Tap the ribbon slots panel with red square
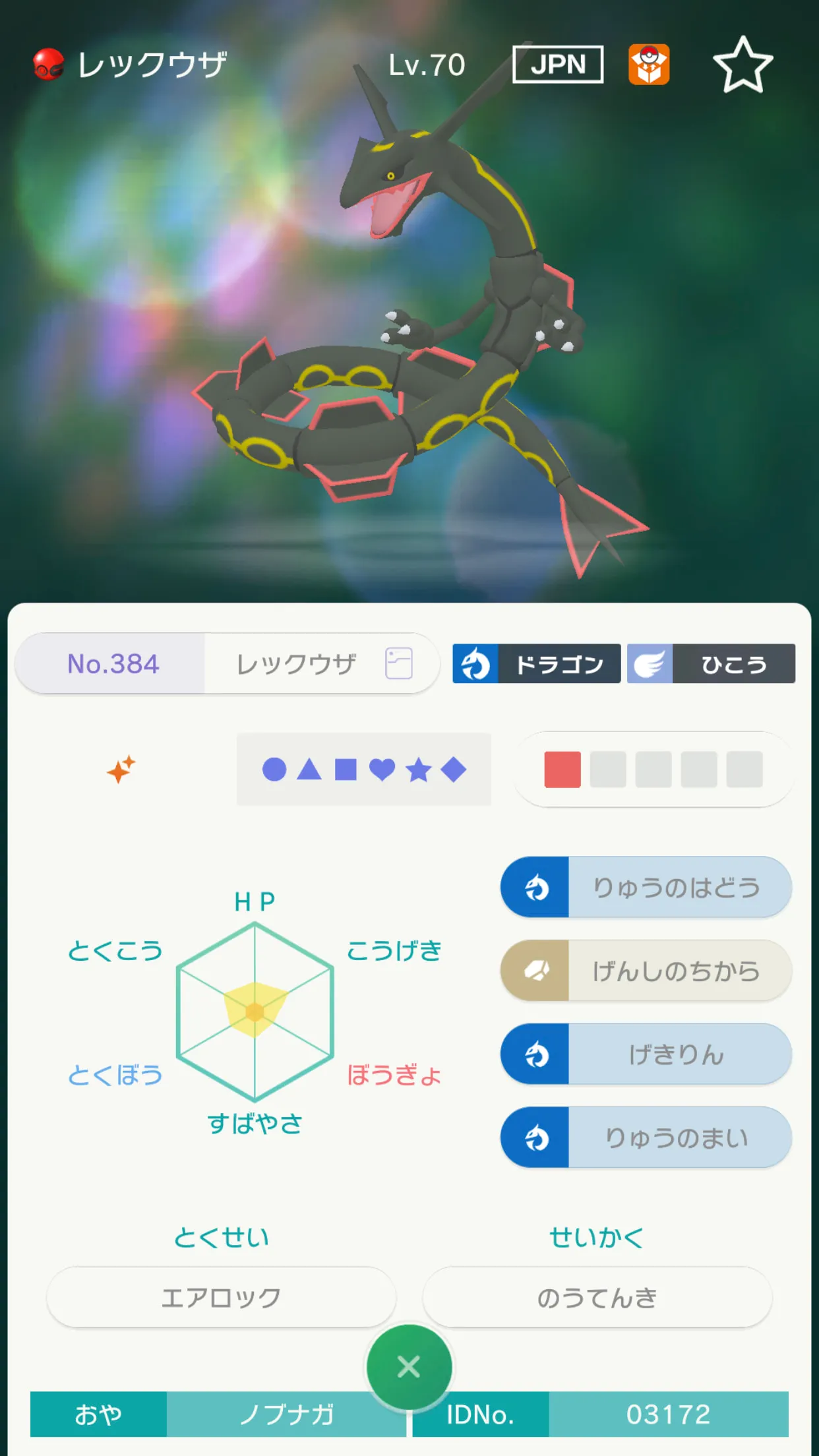 (653, 769)
